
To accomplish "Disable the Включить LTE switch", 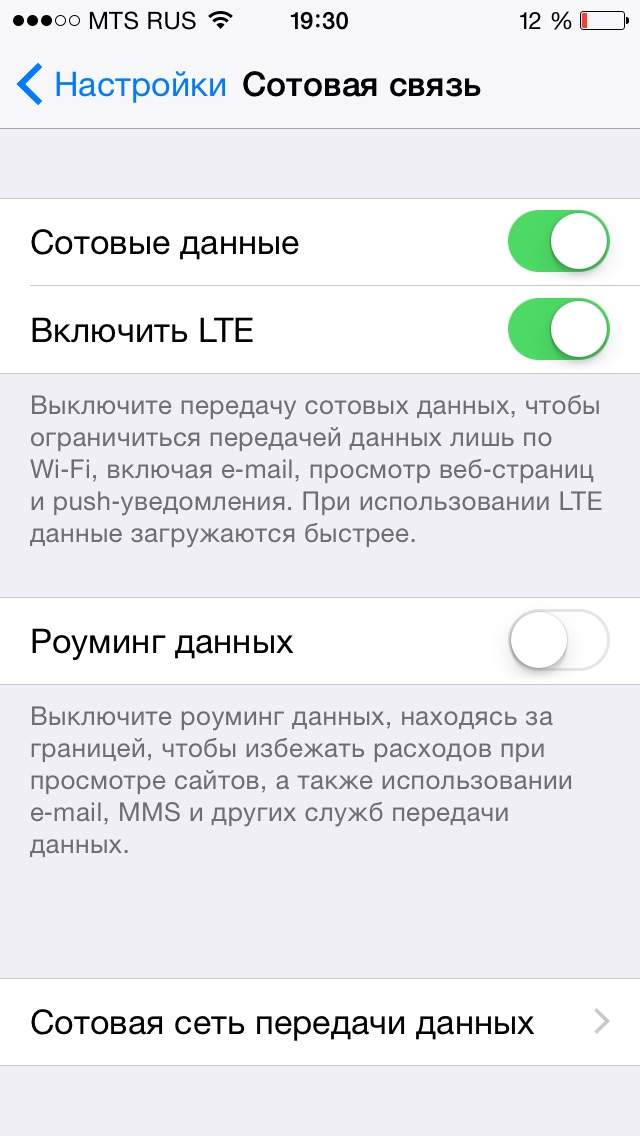I will [558, 329].
